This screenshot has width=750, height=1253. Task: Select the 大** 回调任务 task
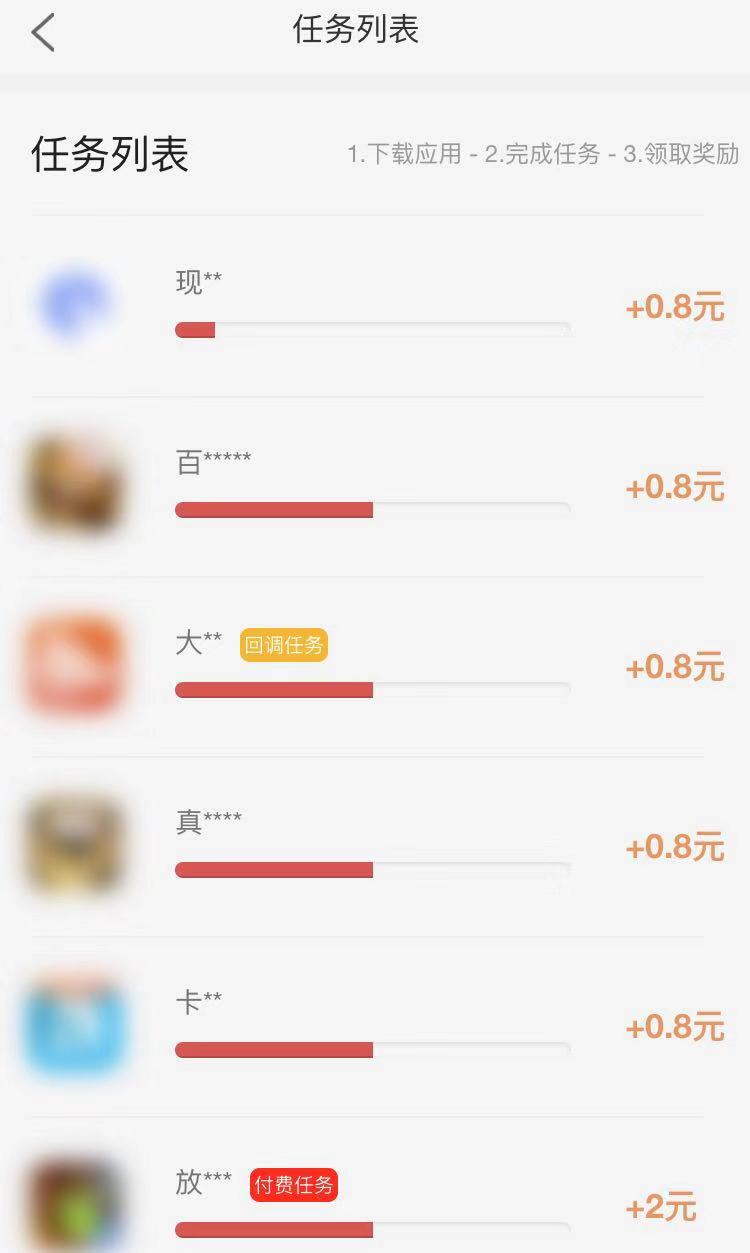tap(370, 666)
